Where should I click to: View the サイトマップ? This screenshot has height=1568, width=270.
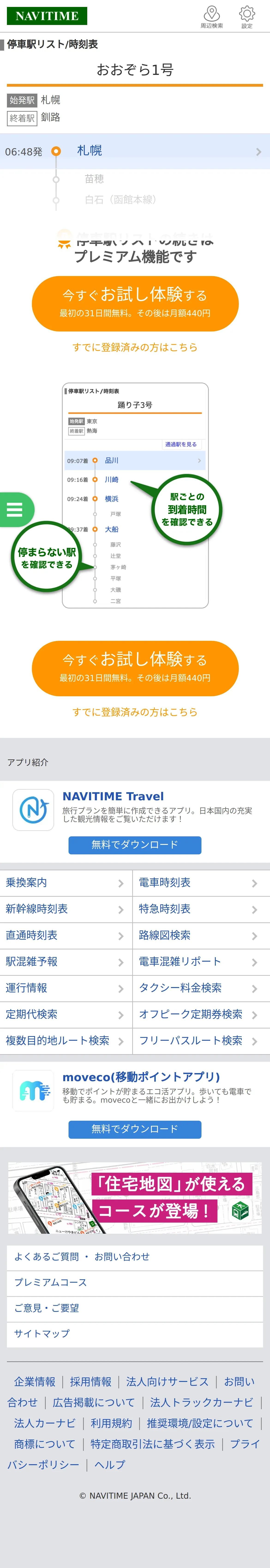click(135, 1333)
